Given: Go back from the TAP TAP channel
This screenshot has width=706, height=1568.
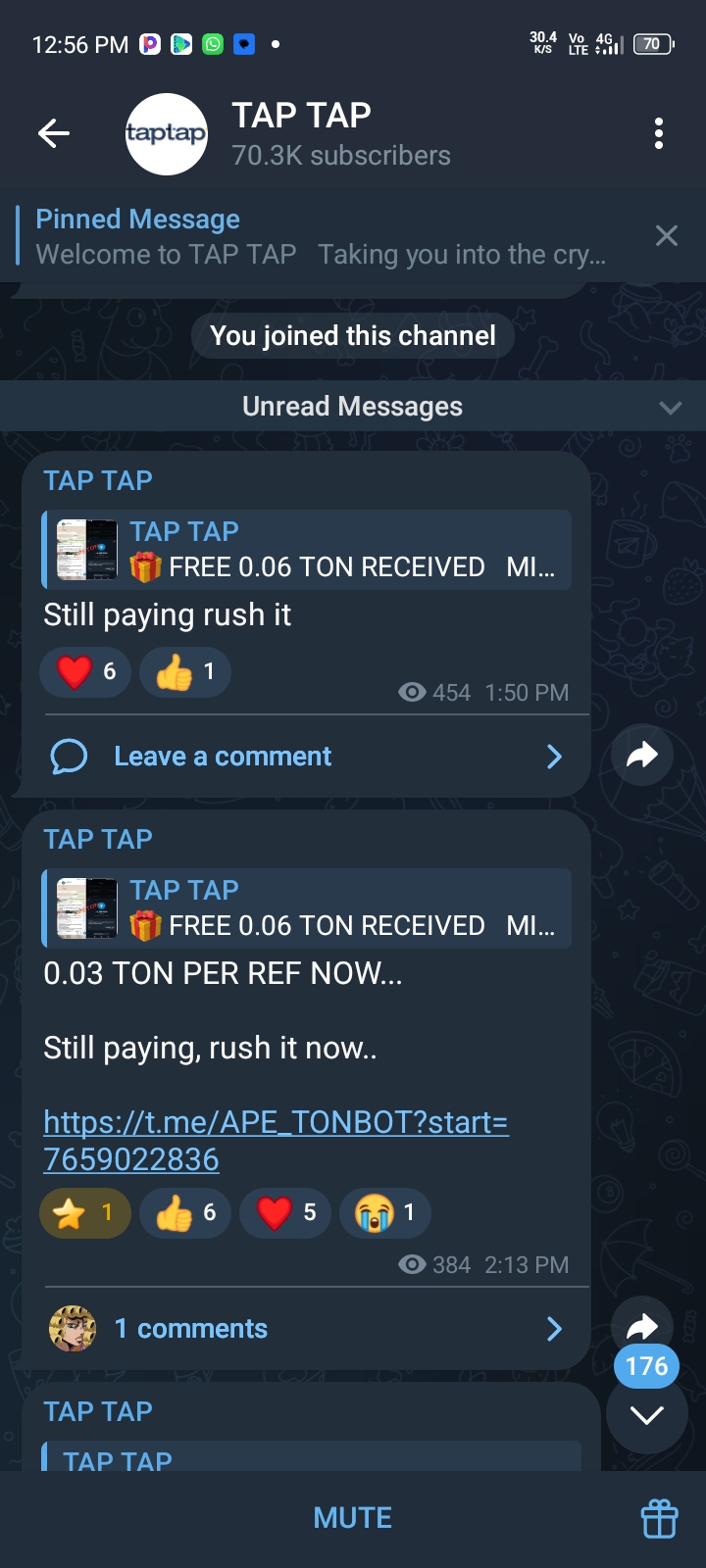Looking at the screenshot, I should (x=54, y=133).
